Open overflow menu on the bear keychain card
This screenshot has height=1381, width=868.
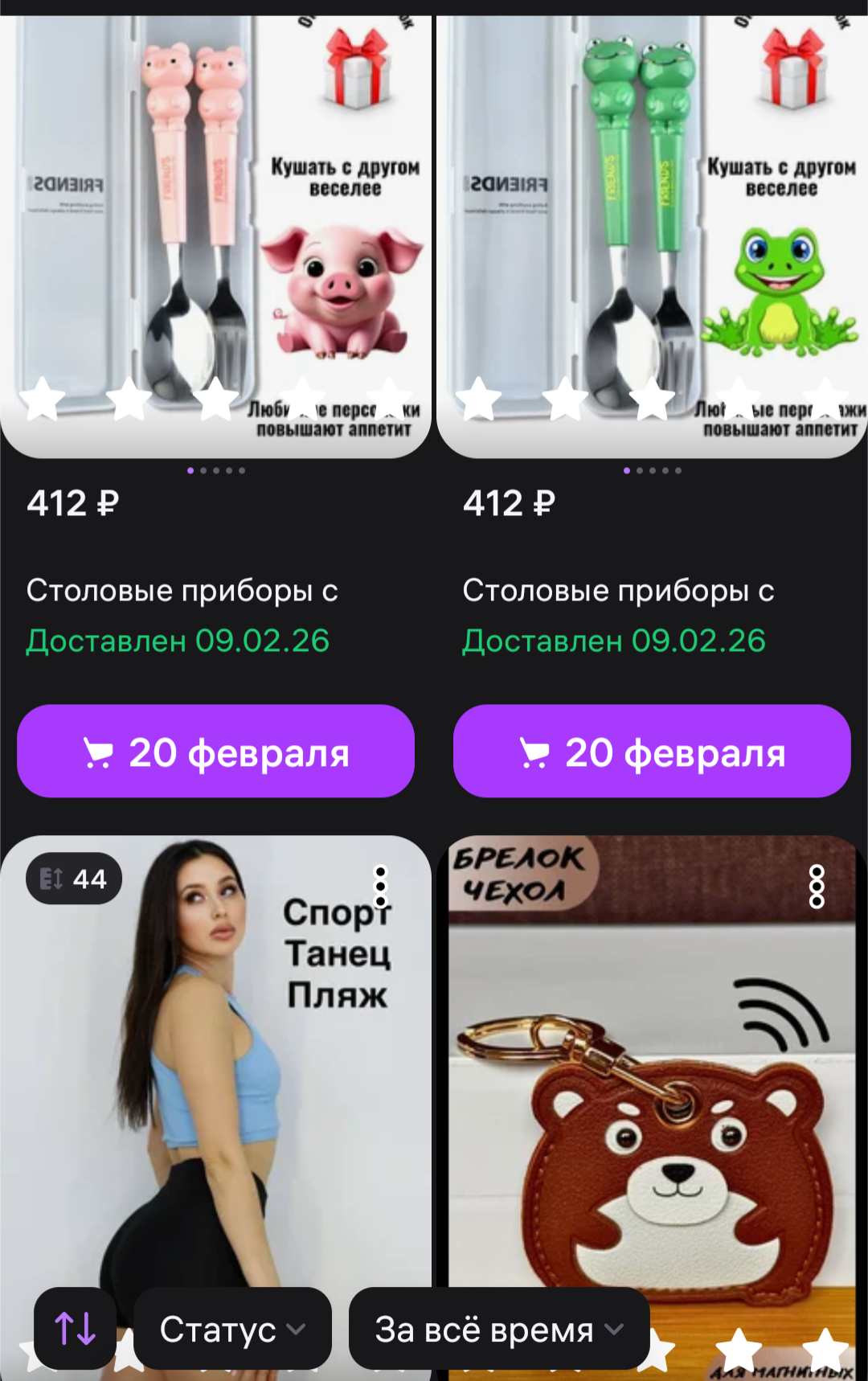817,887
